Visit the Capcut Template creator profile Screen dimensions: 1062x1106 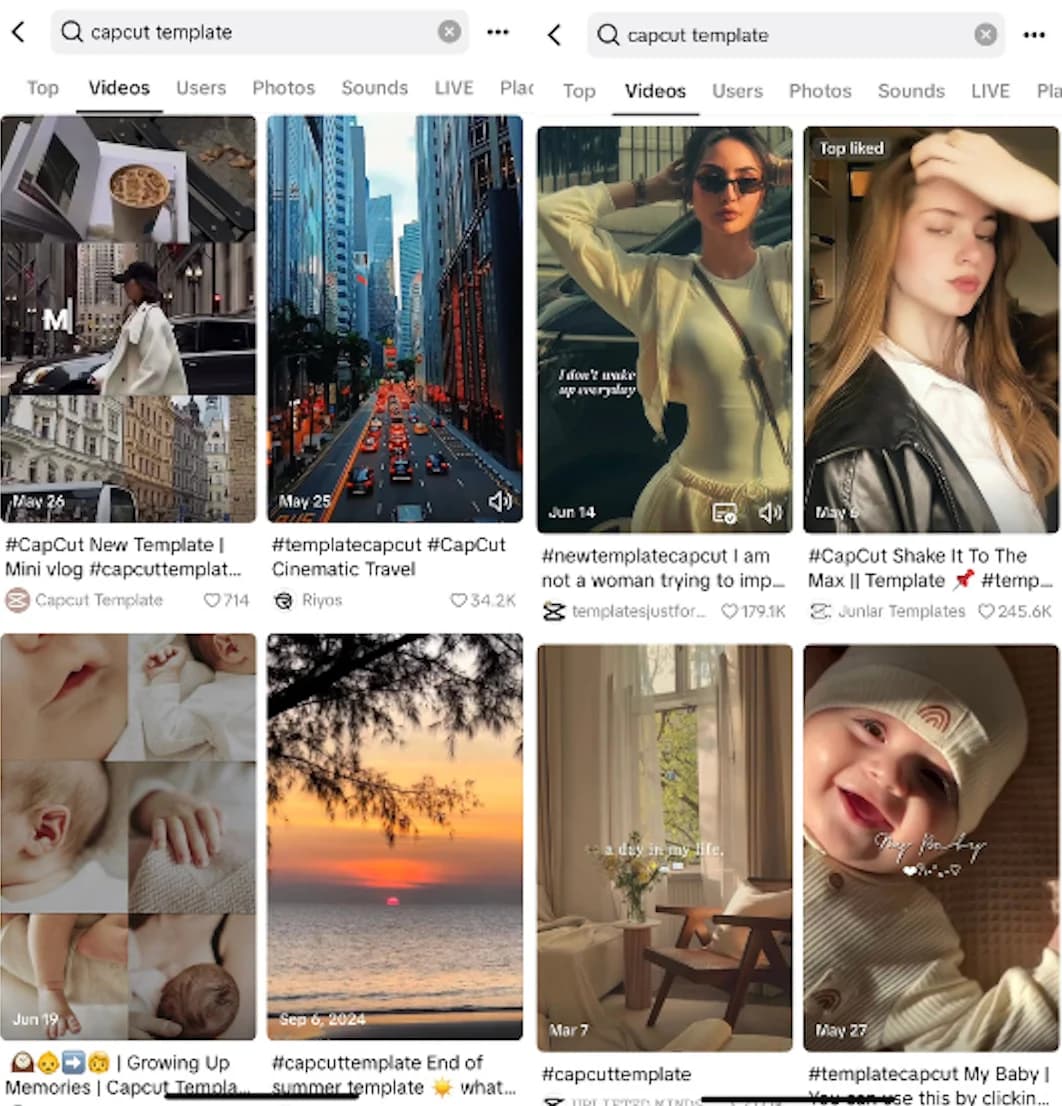click(x=97, y=600)
